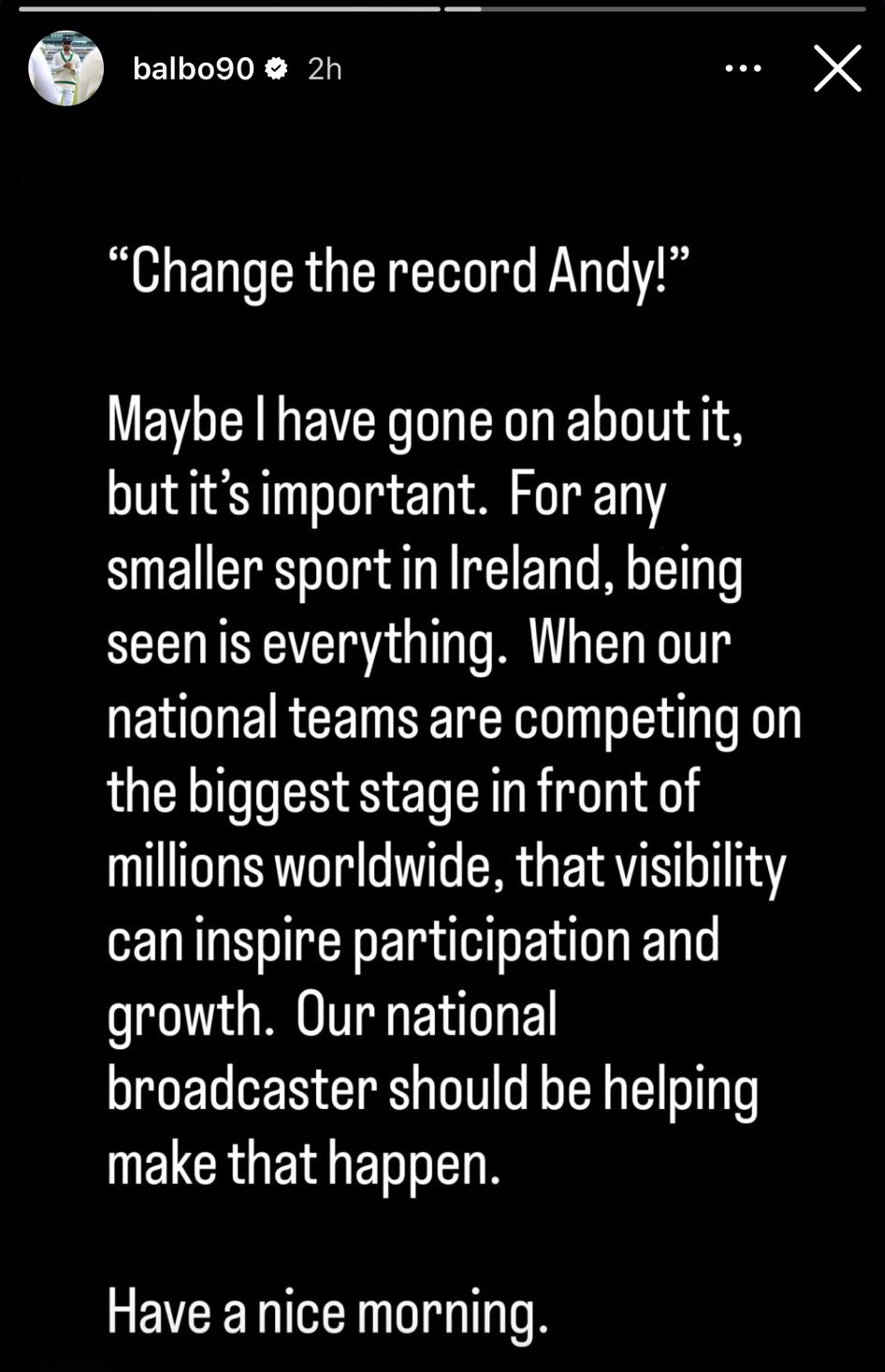885x1372 pixels.
Task: Open balbo90's profile picture
Action: 65,68
